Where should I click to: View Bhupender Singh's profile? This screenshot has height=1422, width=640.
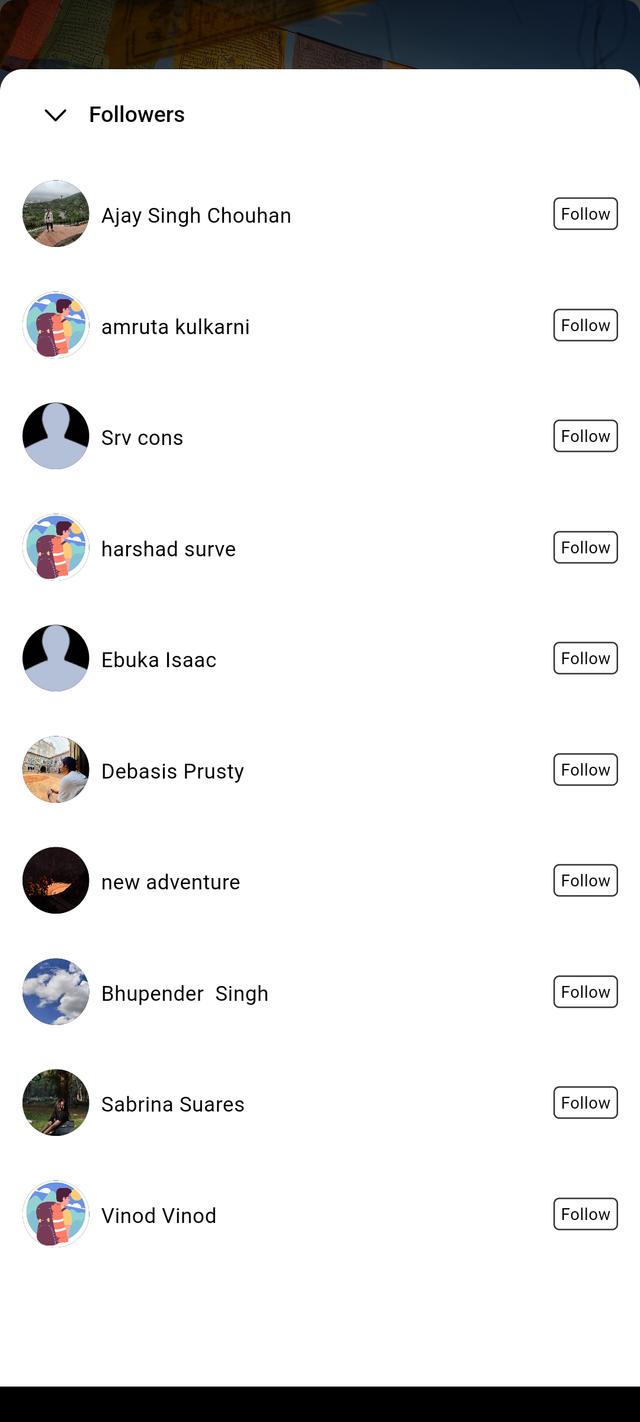point(184,994)
